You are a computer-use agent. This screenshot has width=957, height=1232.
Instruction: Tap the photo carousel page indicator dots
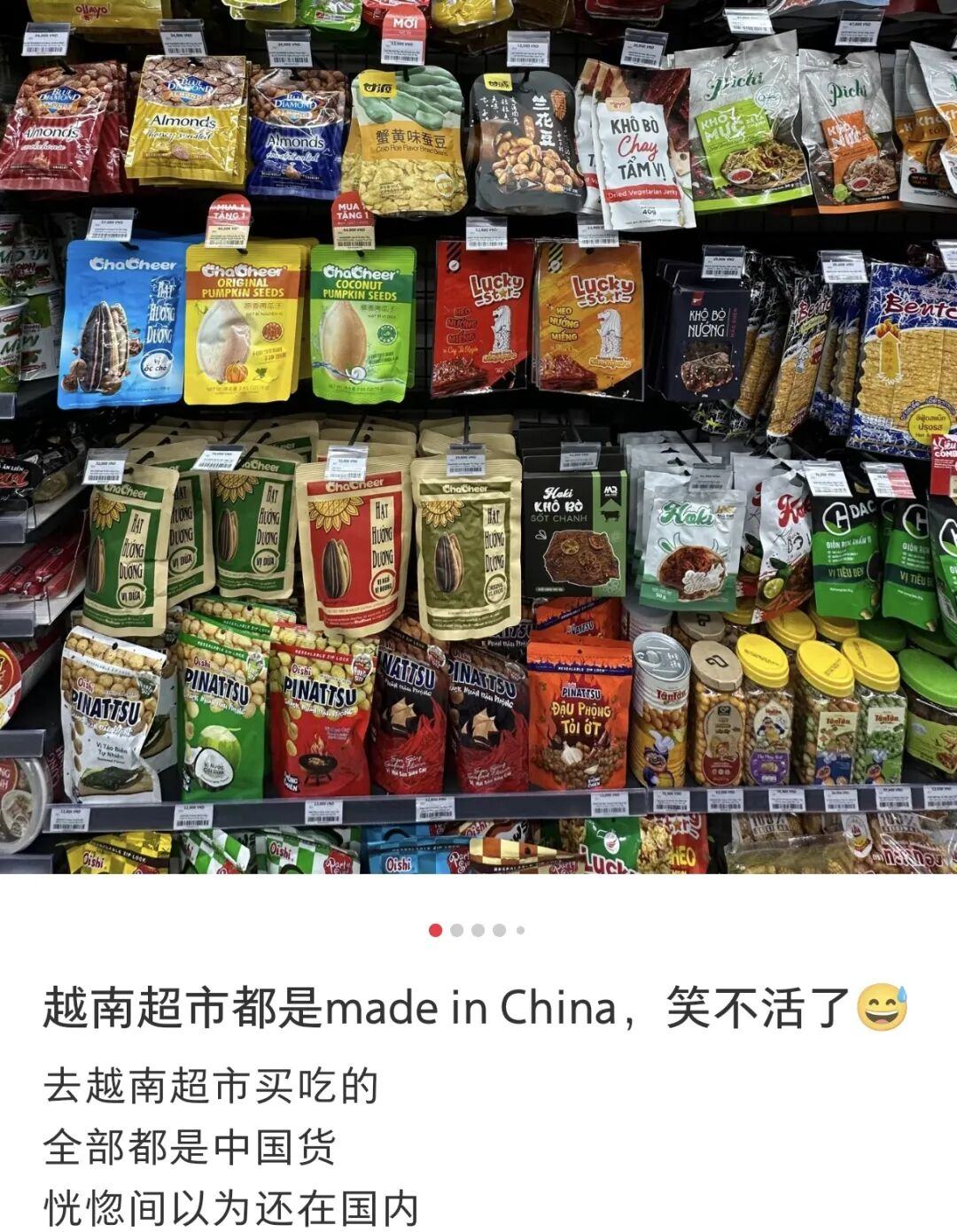point(478,930)
